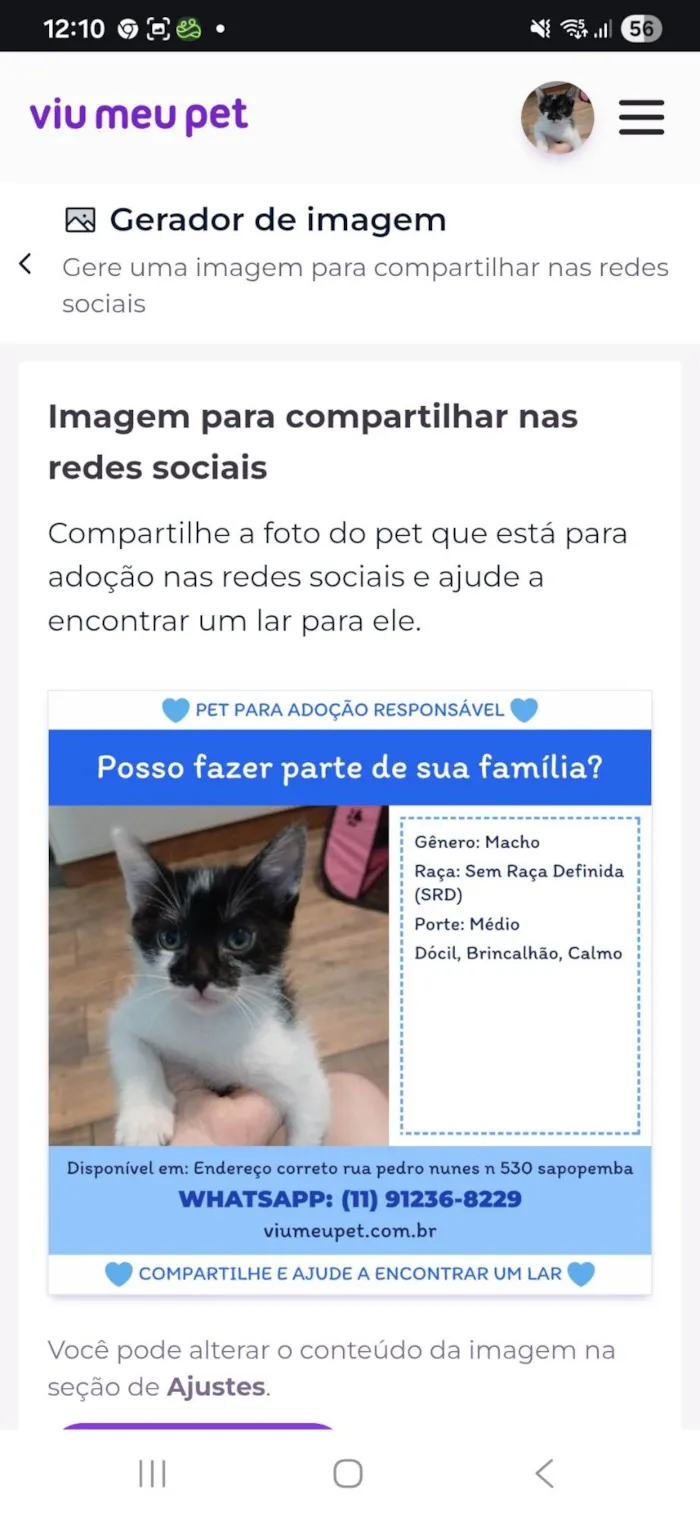Screen dimensions: 700x1517
Task: Open the recent apps view
Action: pyautogui.click(x=152, y=1473)
